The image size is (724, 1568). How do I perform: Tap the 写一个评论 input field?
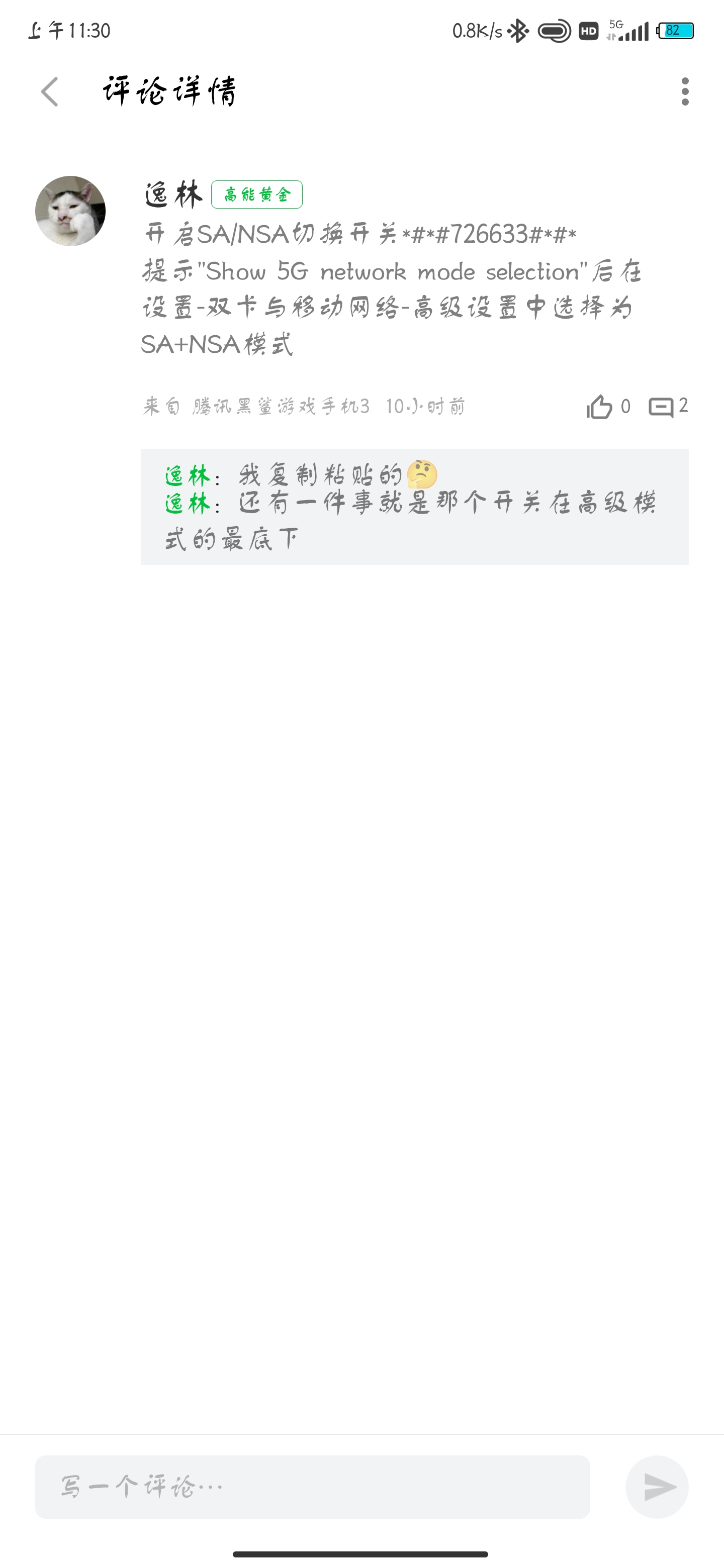[x=312, y=1487]
